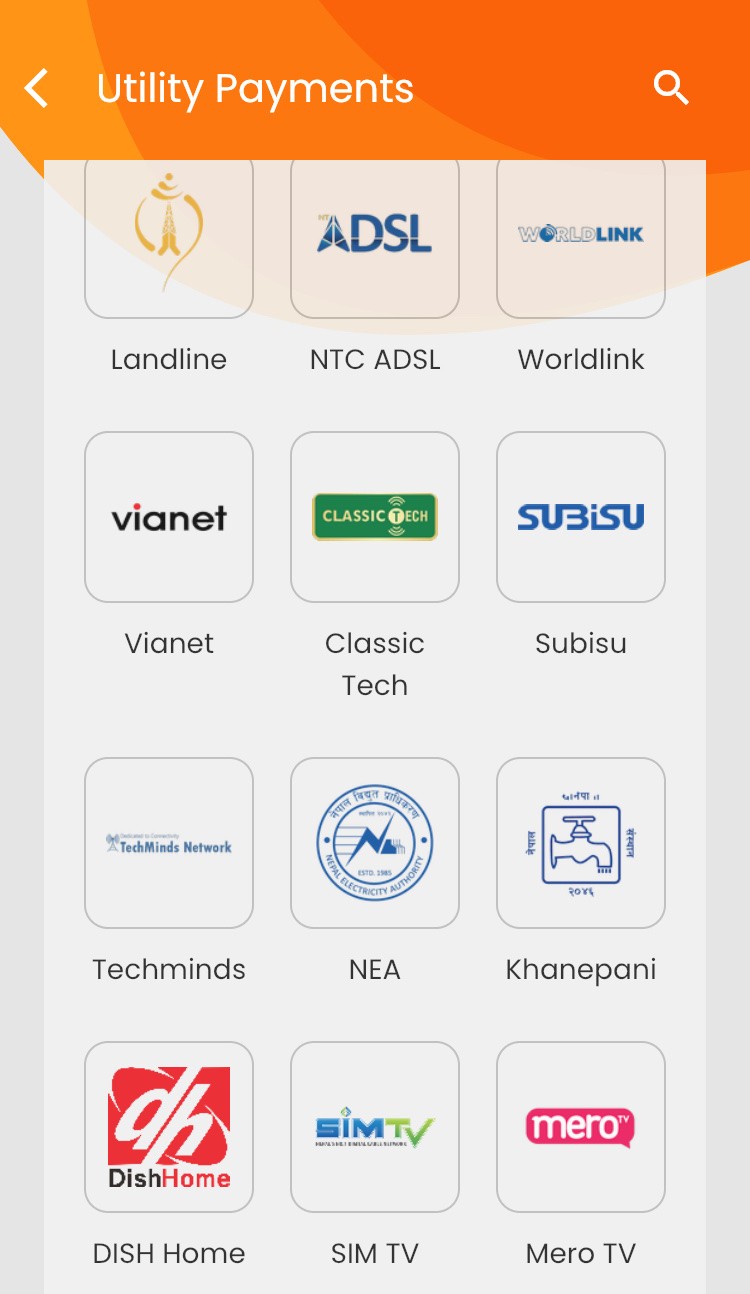Pay NEA electricity bill

375,843
